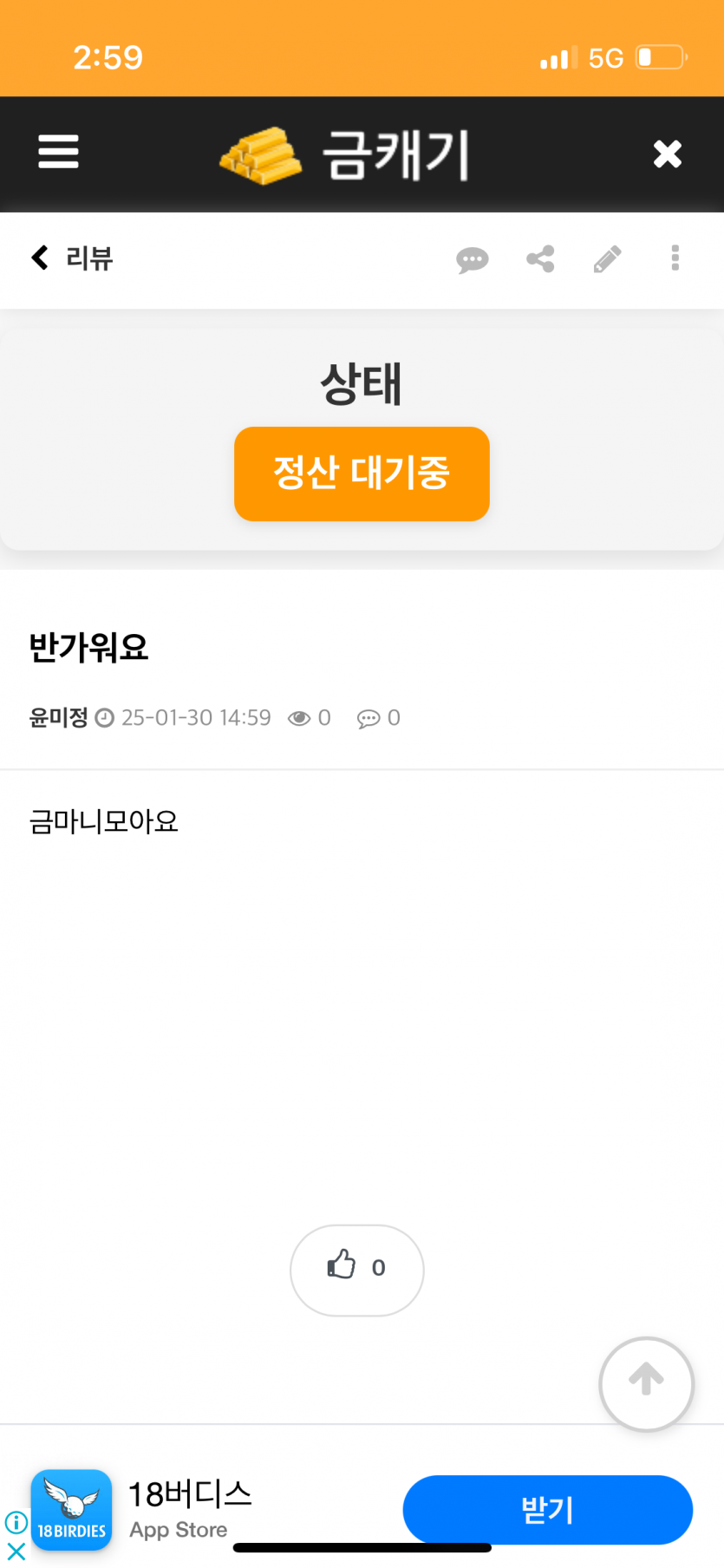This screenshot has width=724, height=1568.
Task: Jump to top with the arrow button
Action: pos(646,1383)
